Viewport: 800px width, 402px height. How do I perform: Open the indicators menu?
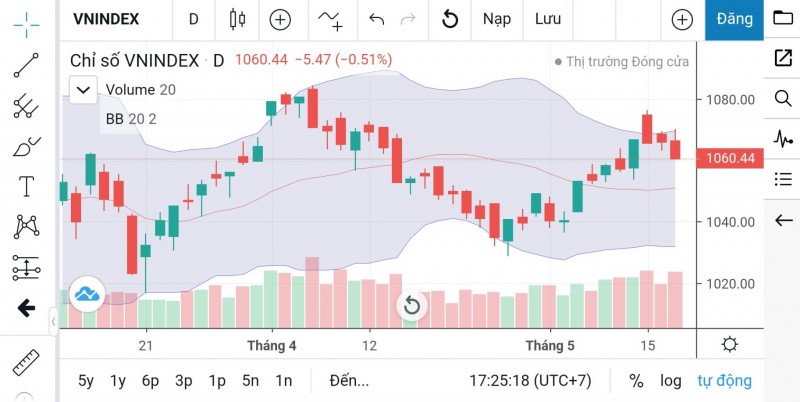pyautogui.click(x=331, y=19)
